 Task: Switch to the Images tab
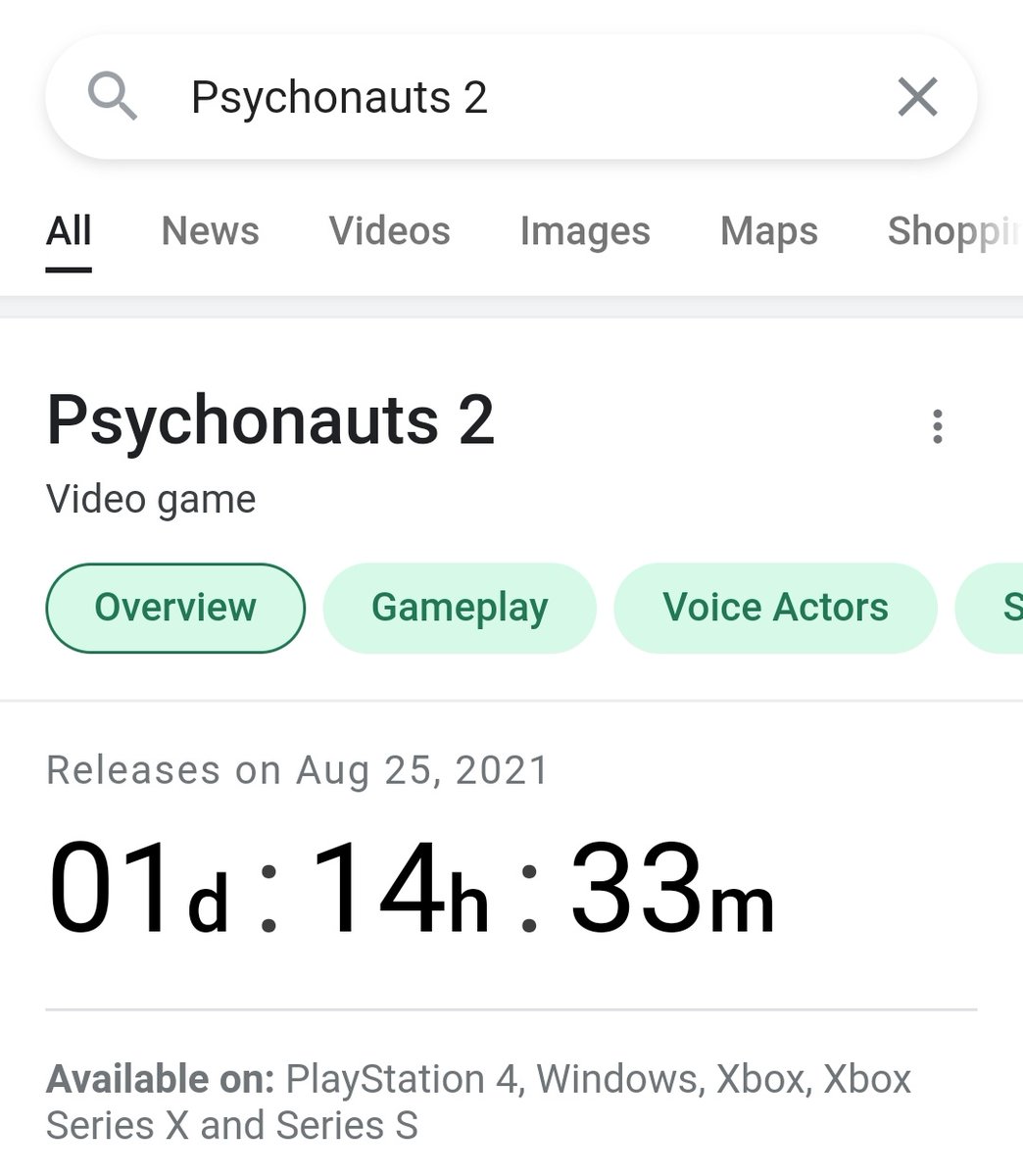[x=584, y=231]
